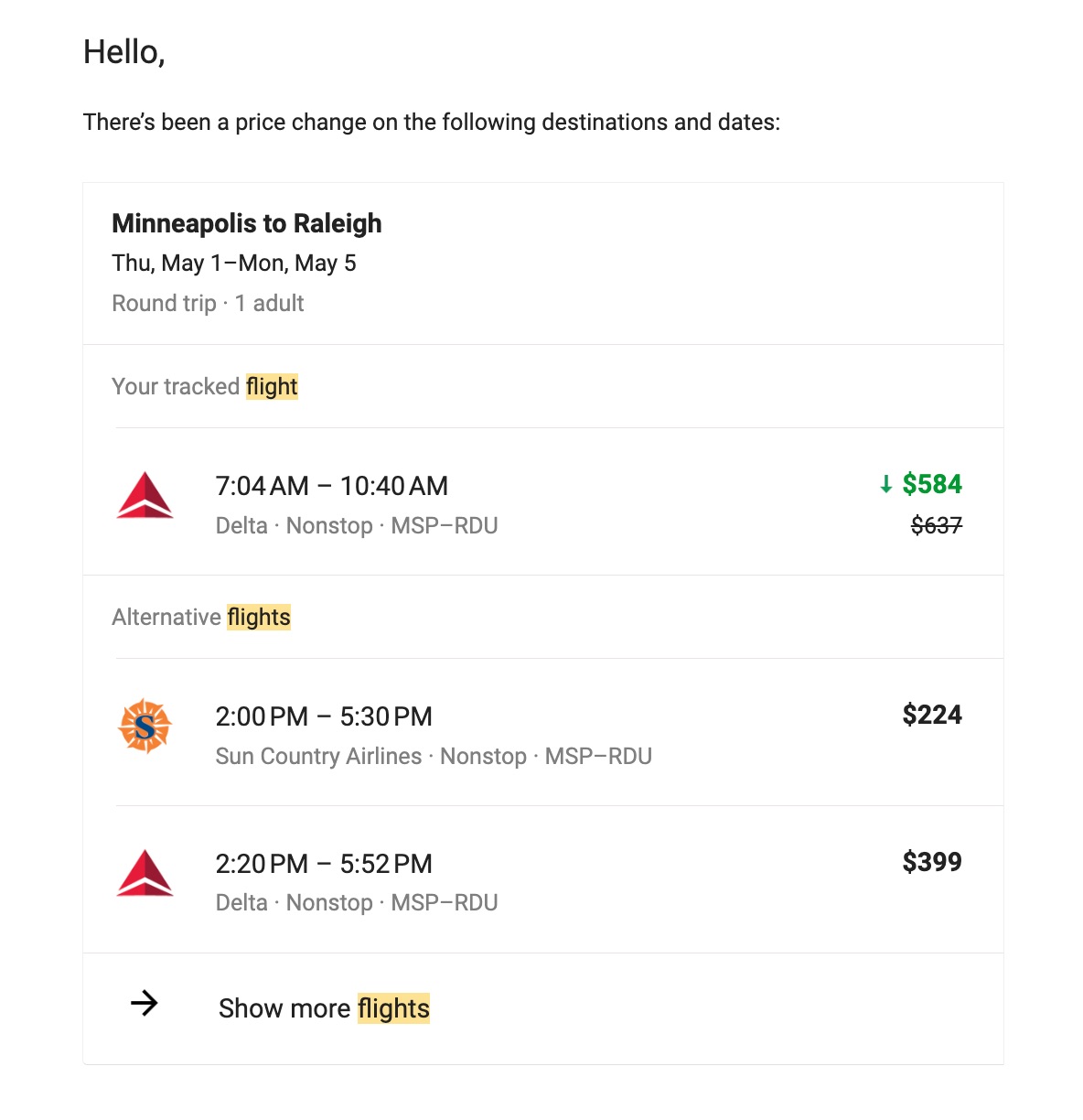This screenshot has height=1120, width=1083.
Task: Select the Minneapolis to Raleigh heading
Action: click(246, 223)
